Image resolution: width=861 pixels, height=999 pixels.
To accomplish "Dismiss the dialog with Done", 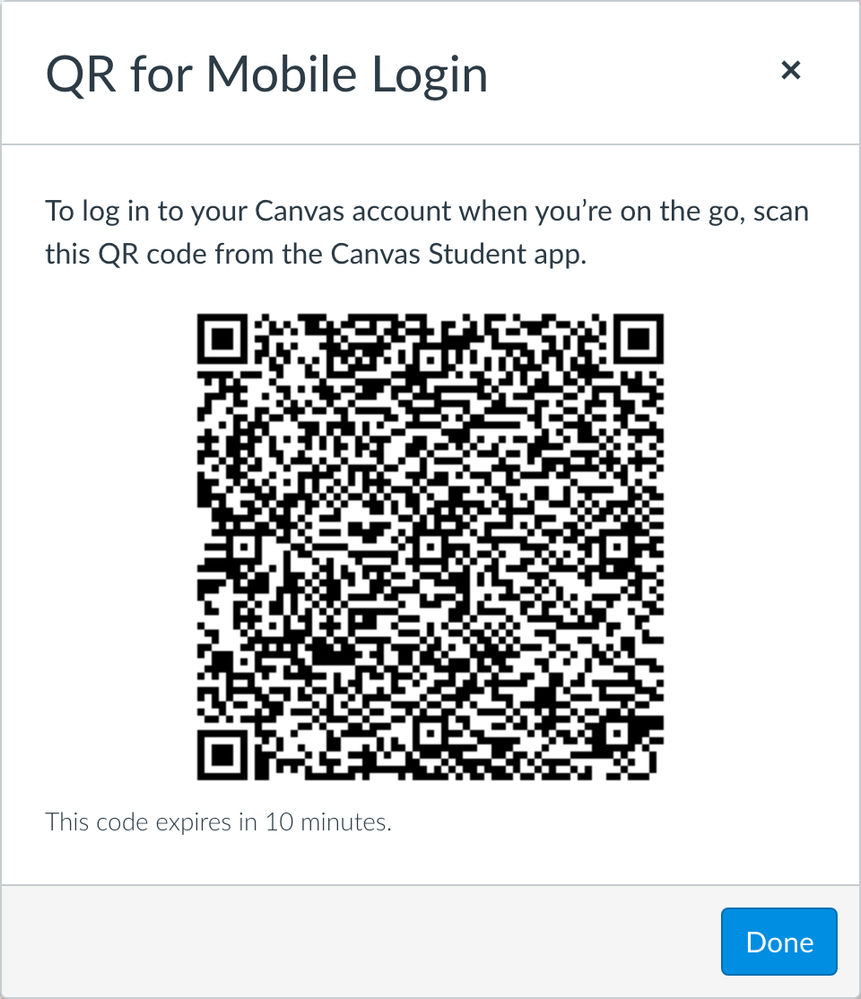I will coord(778,941).
